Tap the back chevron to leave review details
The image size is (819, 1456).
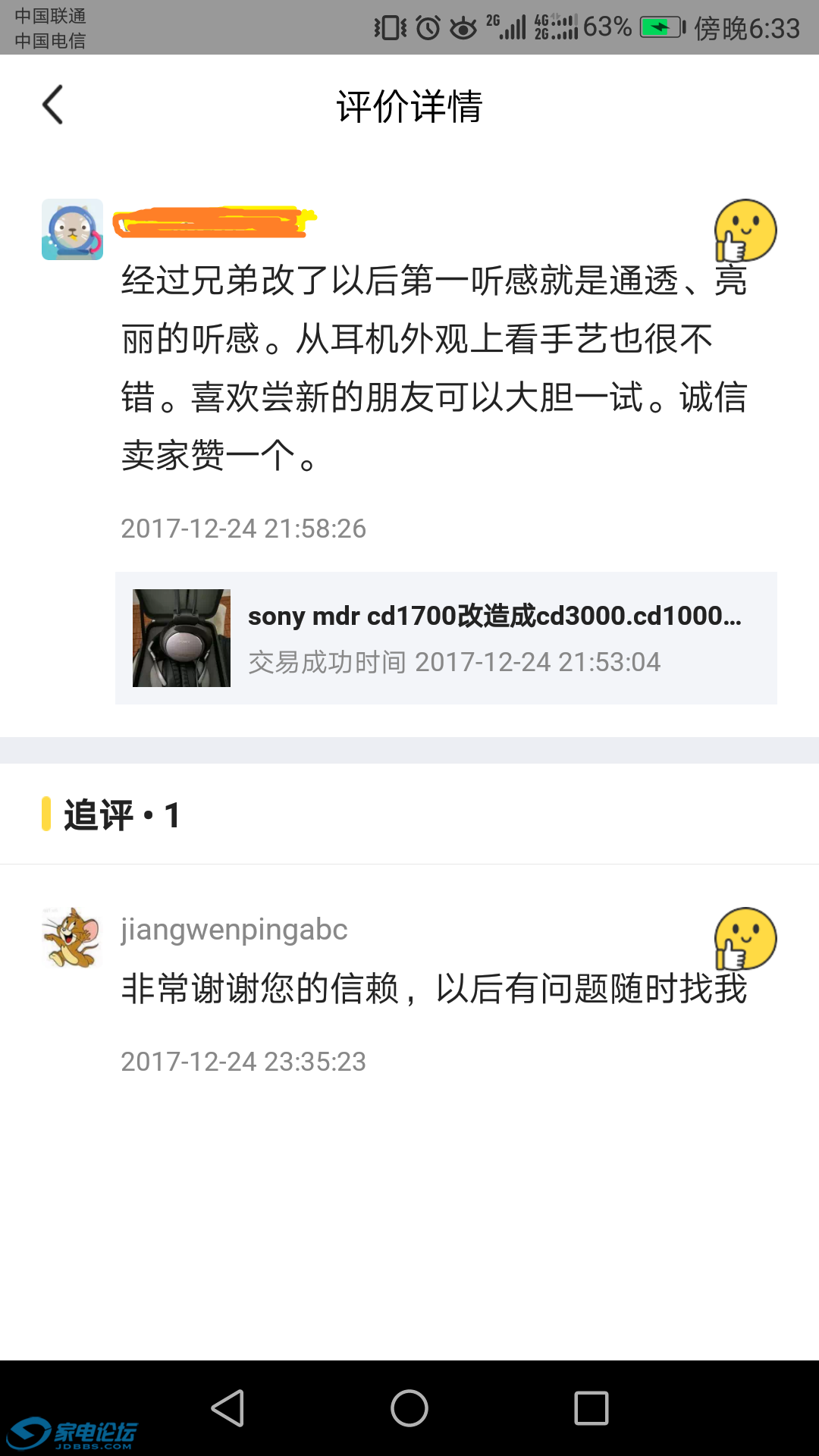tap(52, 105)
